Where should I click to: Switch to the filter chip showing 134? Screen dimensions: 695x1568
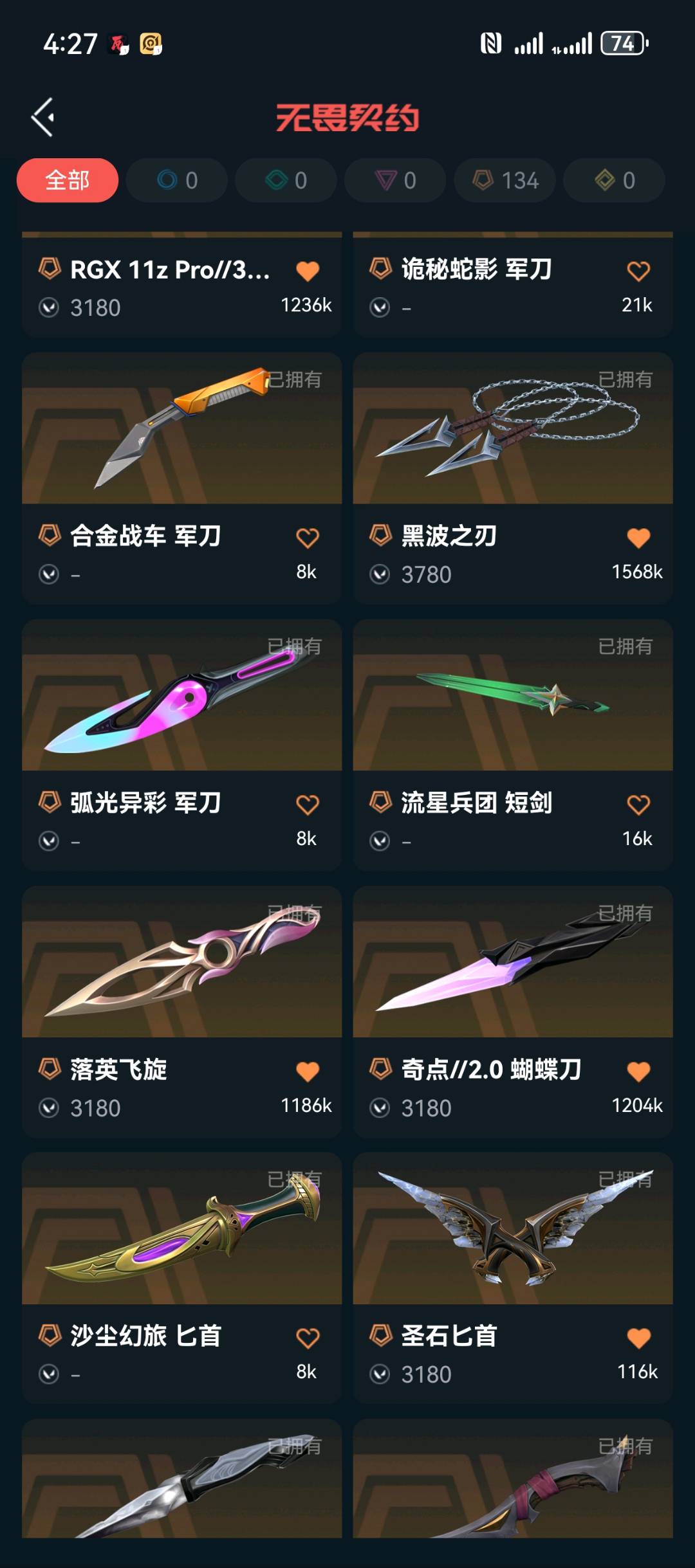(x=505, y=180)
